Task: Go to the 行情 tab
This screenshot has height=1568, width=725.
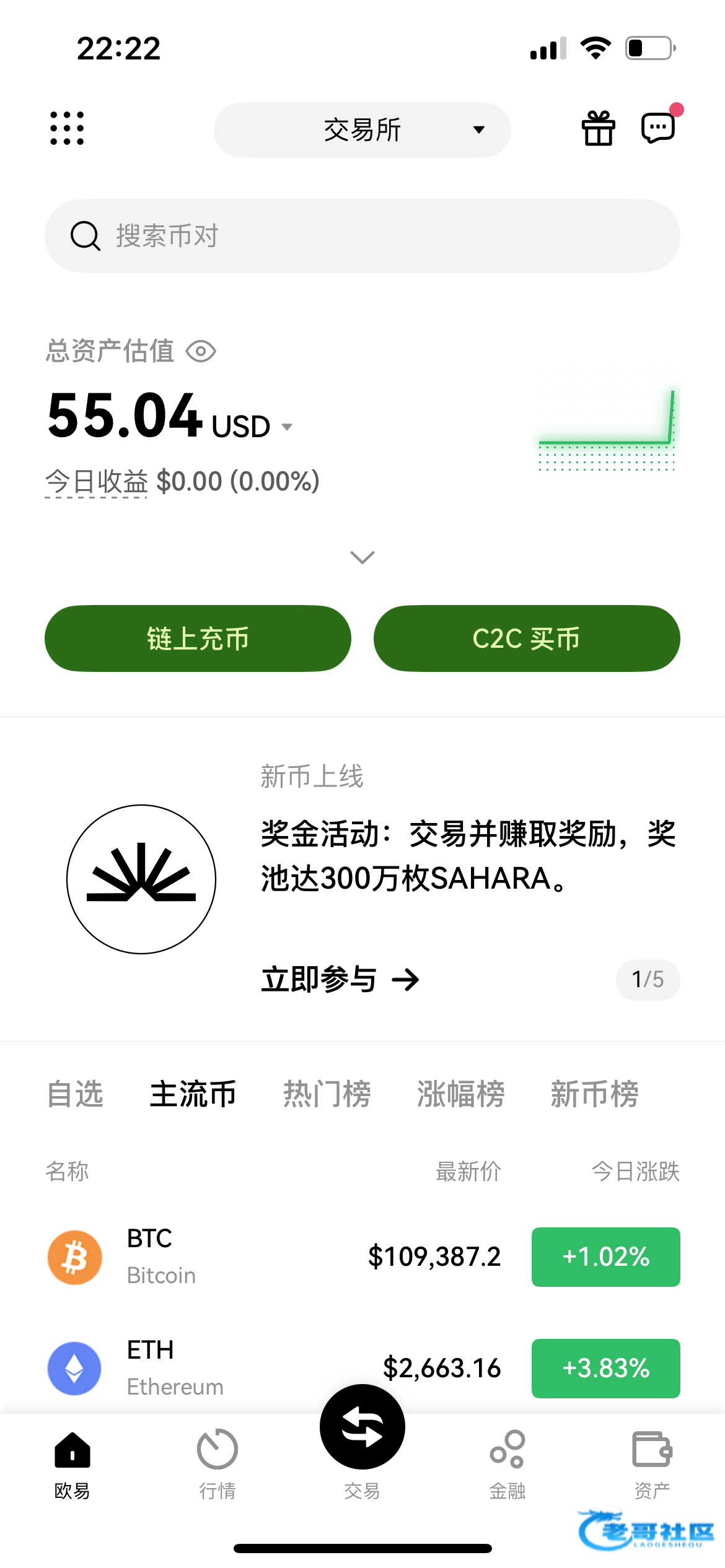Action: (x=217, y=1465)
